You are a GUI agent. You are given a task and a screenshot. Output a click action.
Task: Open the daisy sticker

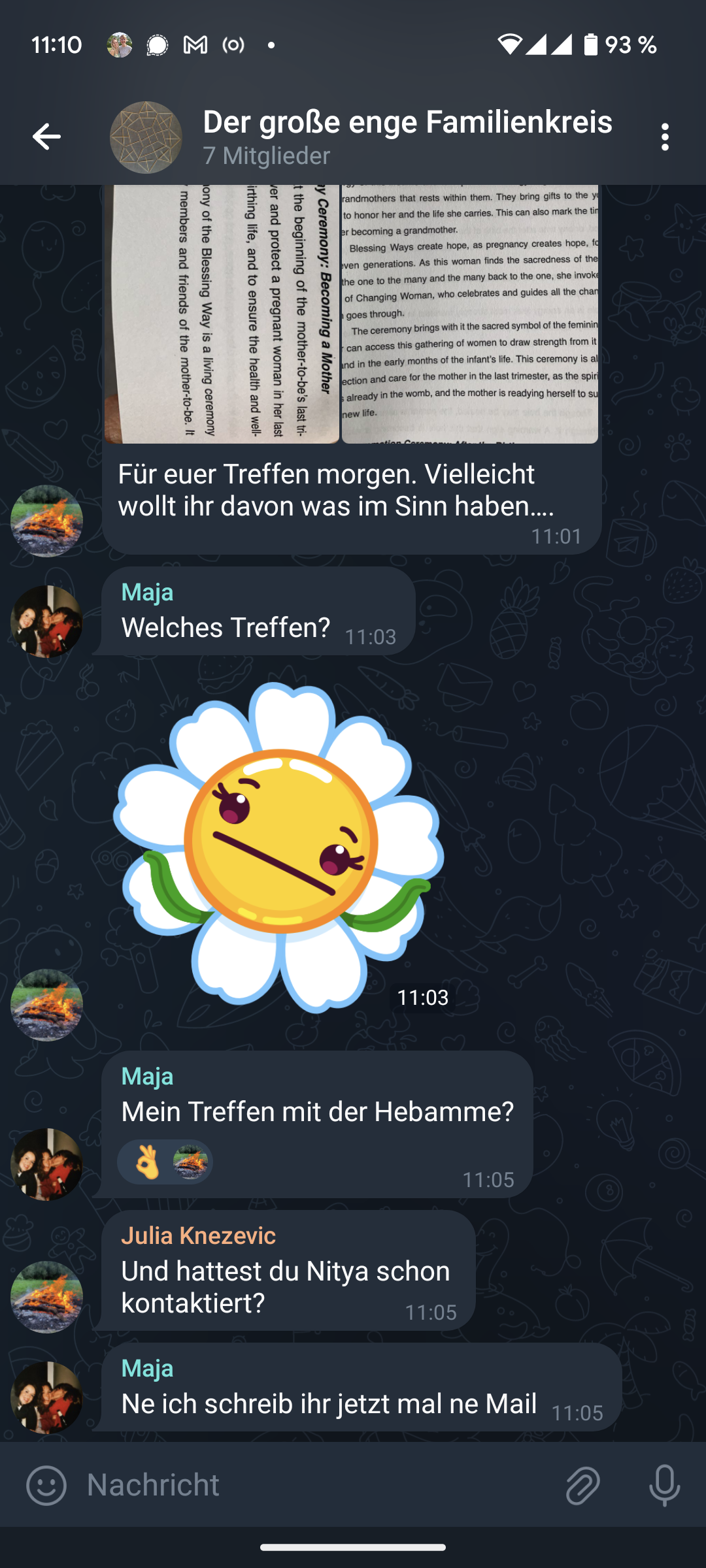point(279,846)
